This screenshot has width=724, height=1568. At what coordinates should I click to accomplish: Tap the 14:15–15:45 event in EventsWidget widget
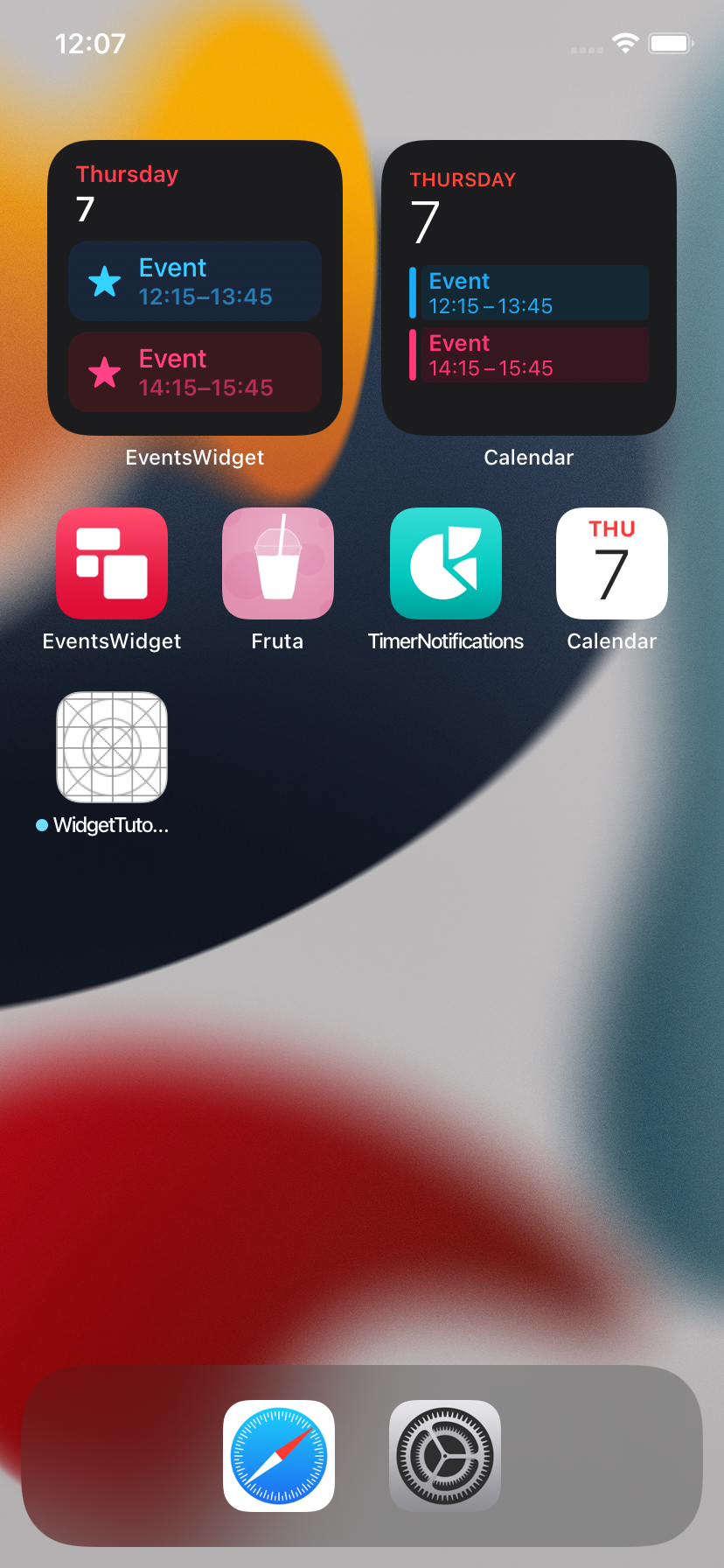pyautogui.click(x=195, y=372)
